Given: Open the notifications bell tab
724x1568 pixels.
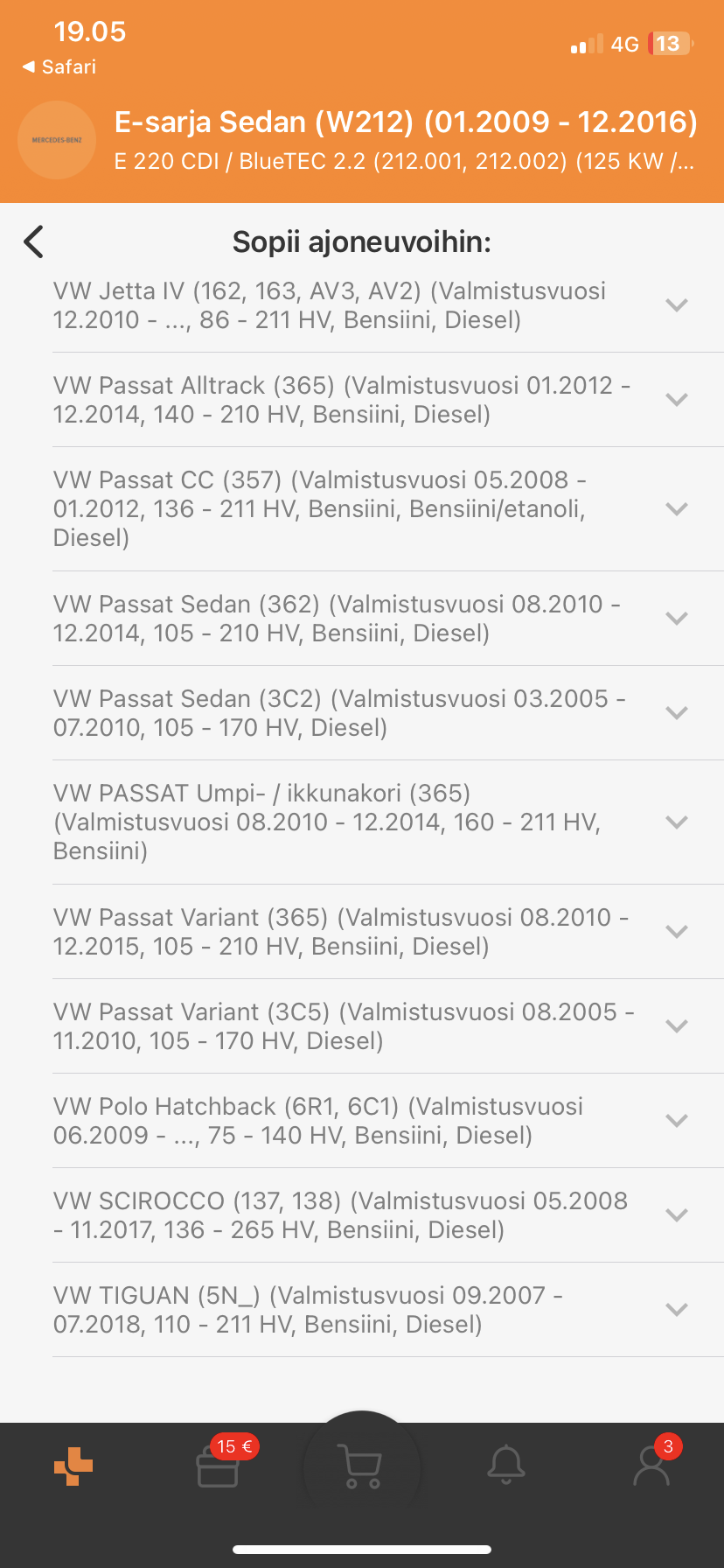Looking at the screenshot, I should click(506, 1466).
